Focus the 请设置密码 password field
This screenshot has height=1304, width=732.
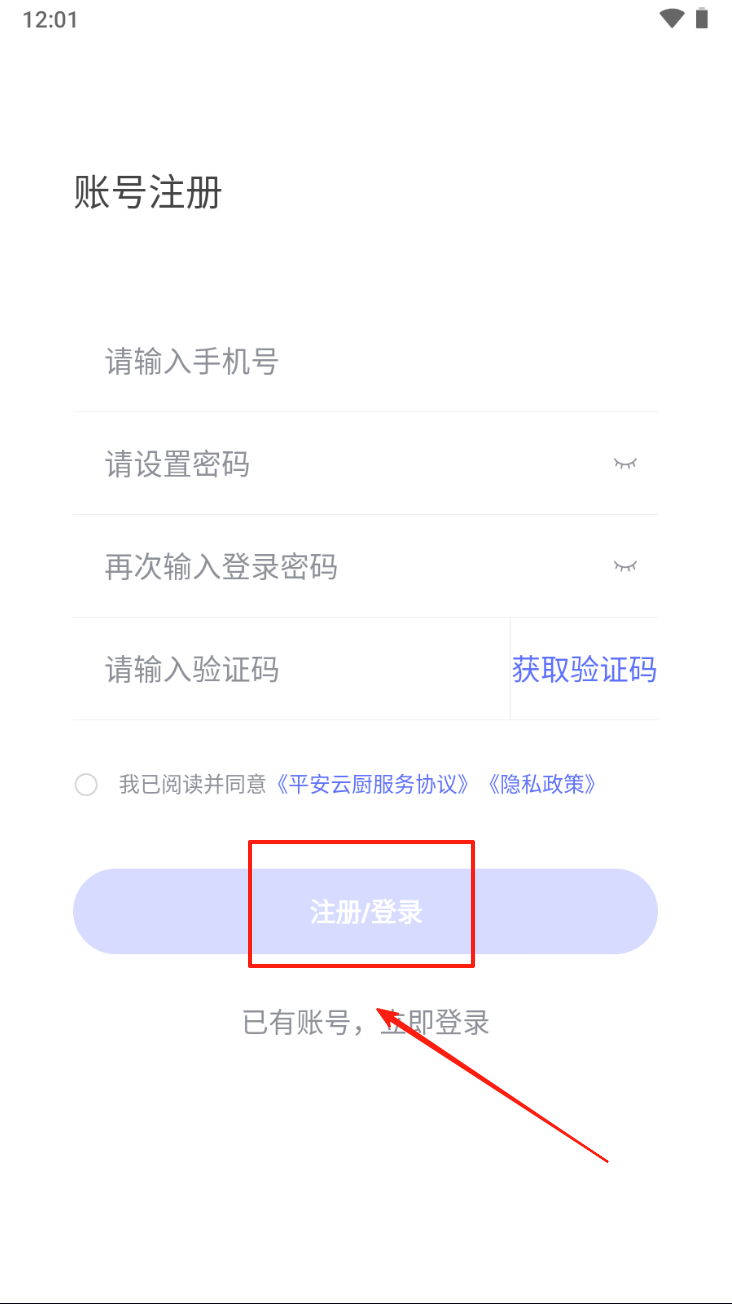pyautogui.click(x=340, y=464)
